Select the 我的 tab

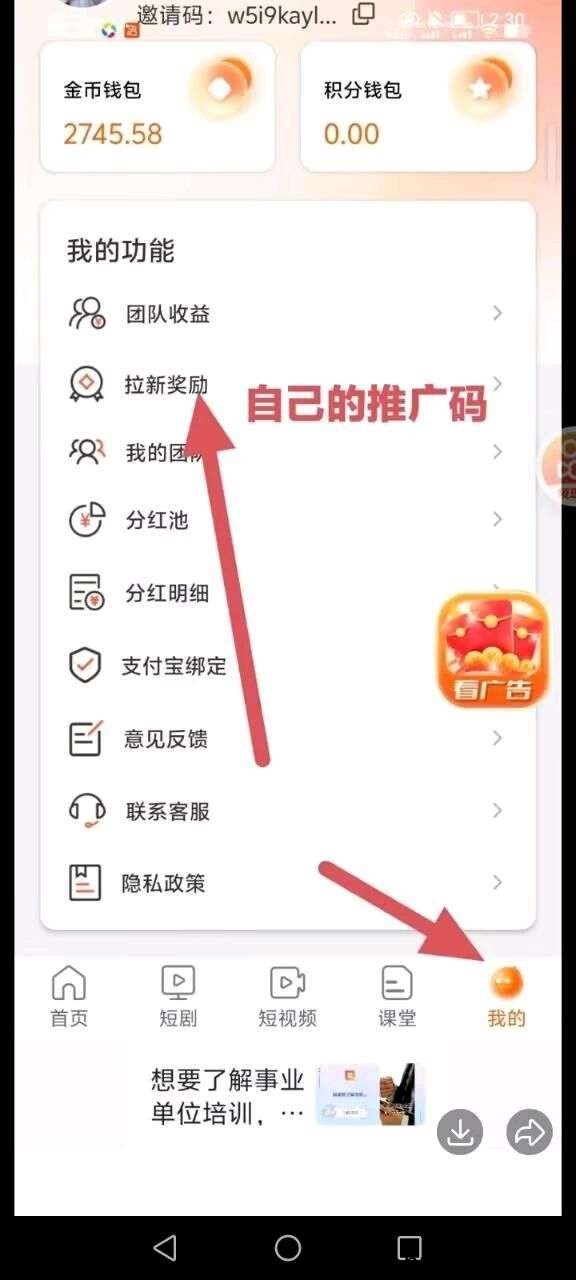506,997
